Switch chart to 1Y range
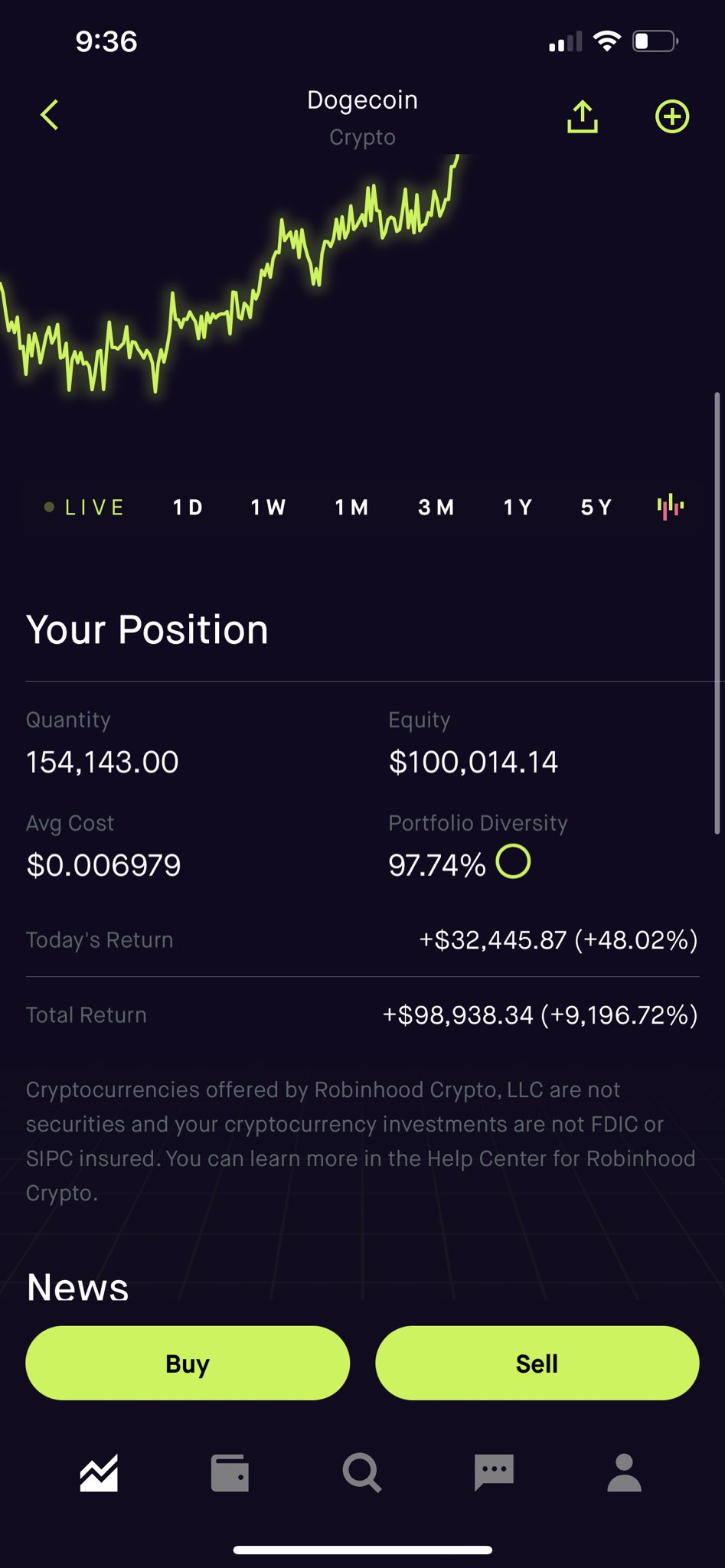The image size is (725, 1568). coord(518,507)
